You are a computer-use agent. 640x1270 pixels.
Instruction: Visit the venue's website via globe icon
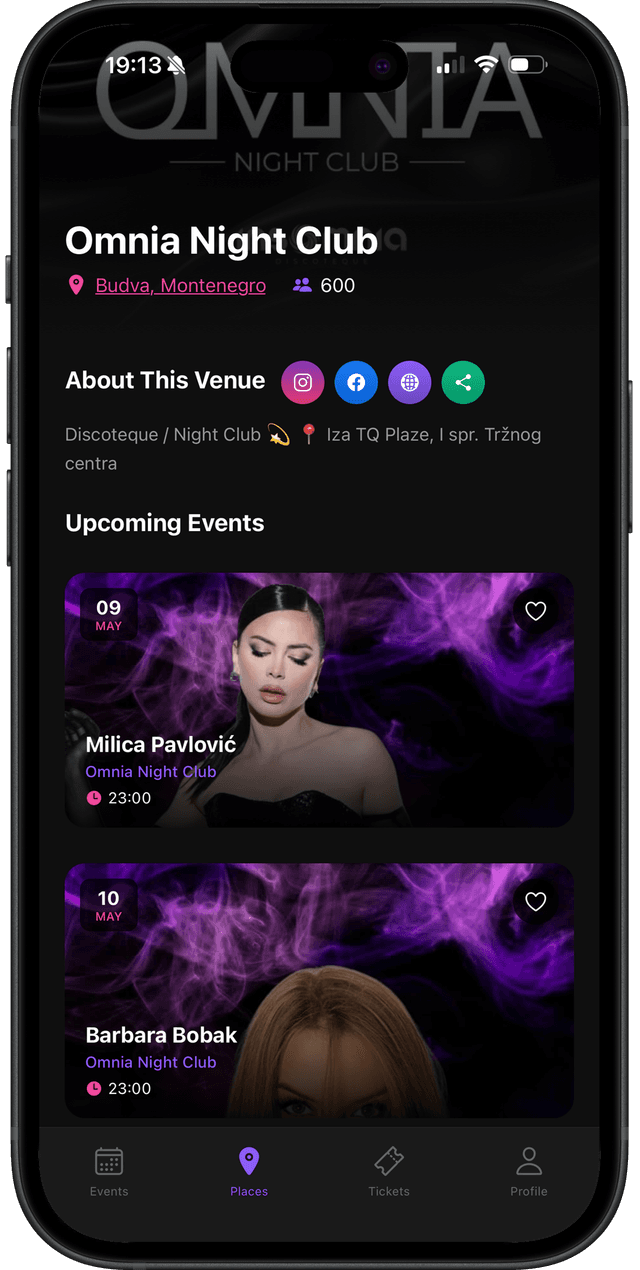coord(410,382)
